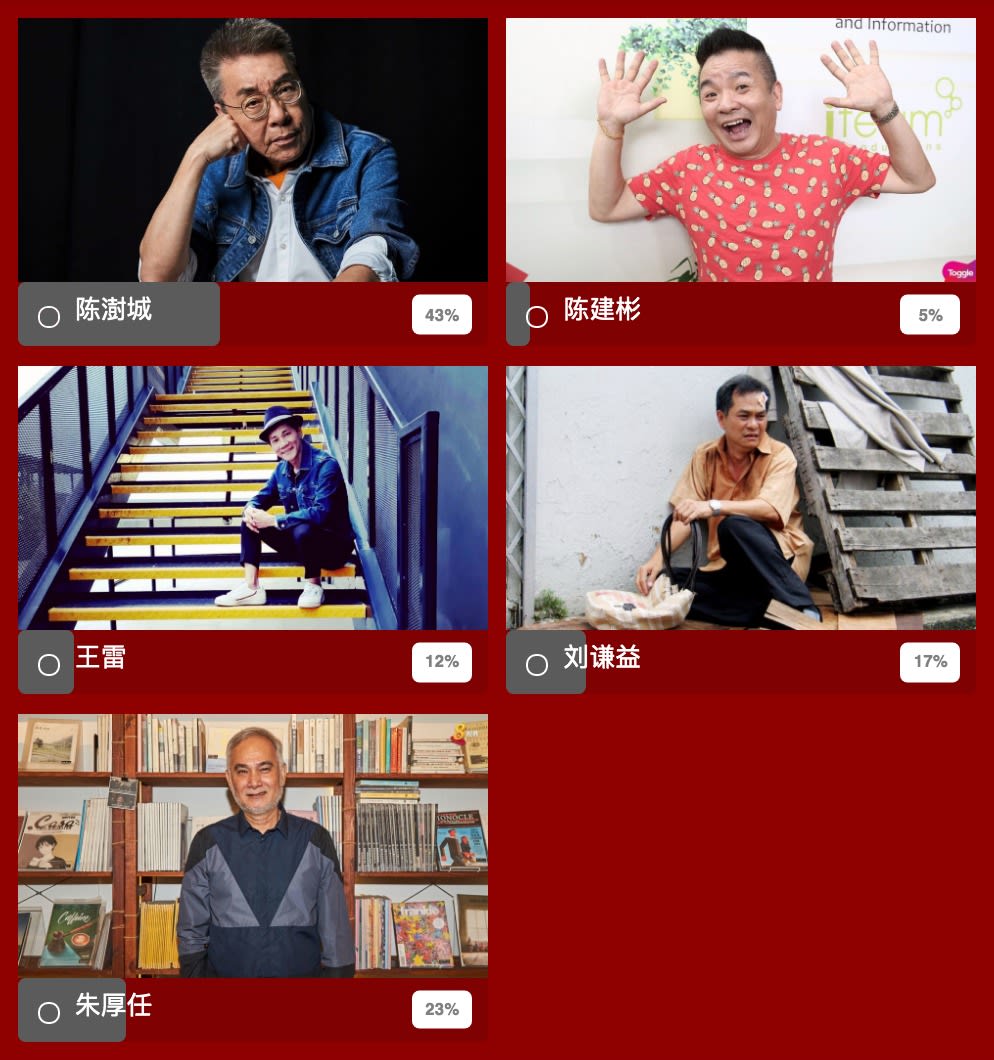Select 朱厚任 option
994x1060 pixels.
(49, 1013)
